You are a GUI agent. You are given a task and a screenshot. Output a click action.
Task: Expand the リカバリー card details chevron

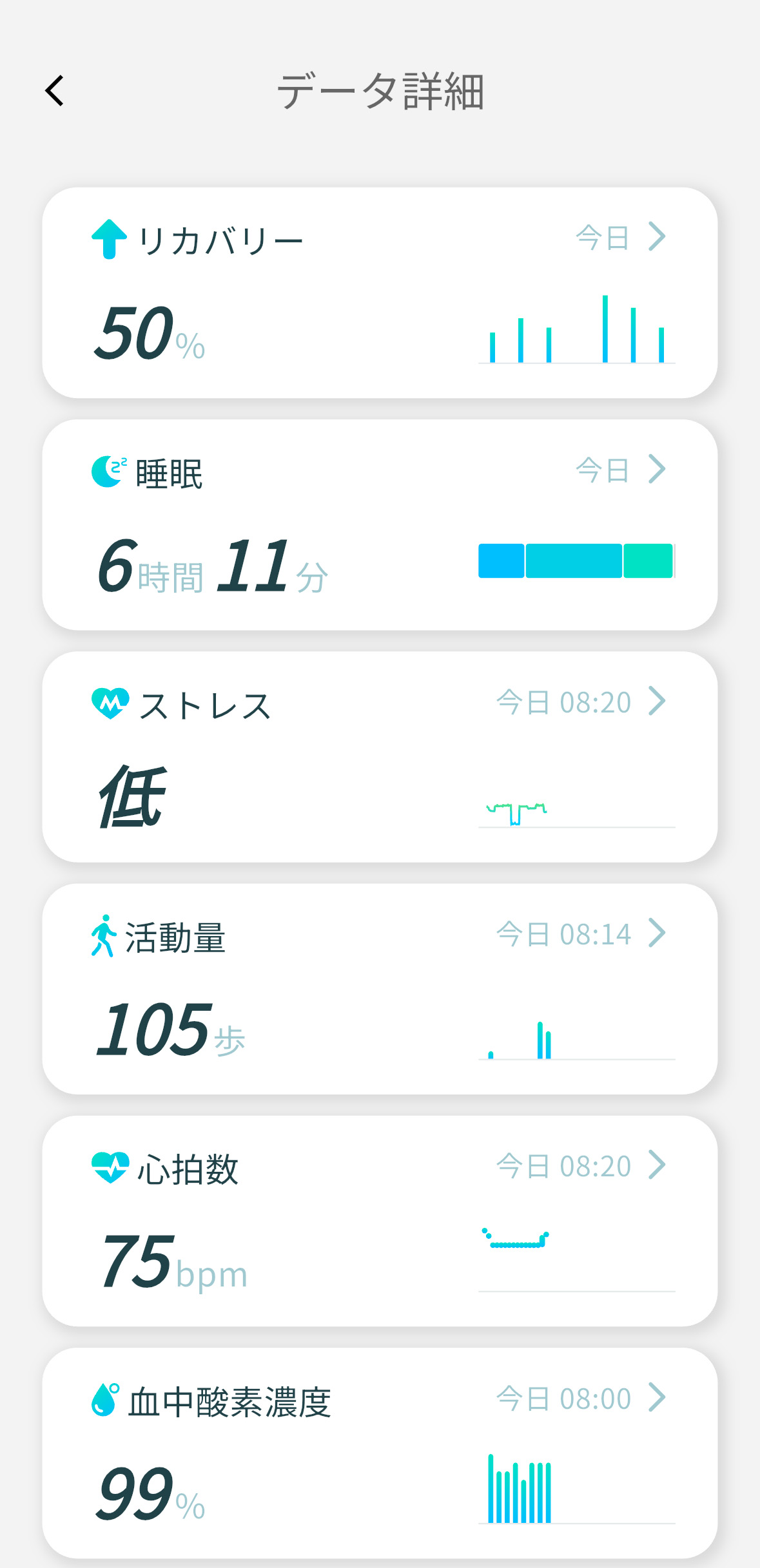point(657,236)
